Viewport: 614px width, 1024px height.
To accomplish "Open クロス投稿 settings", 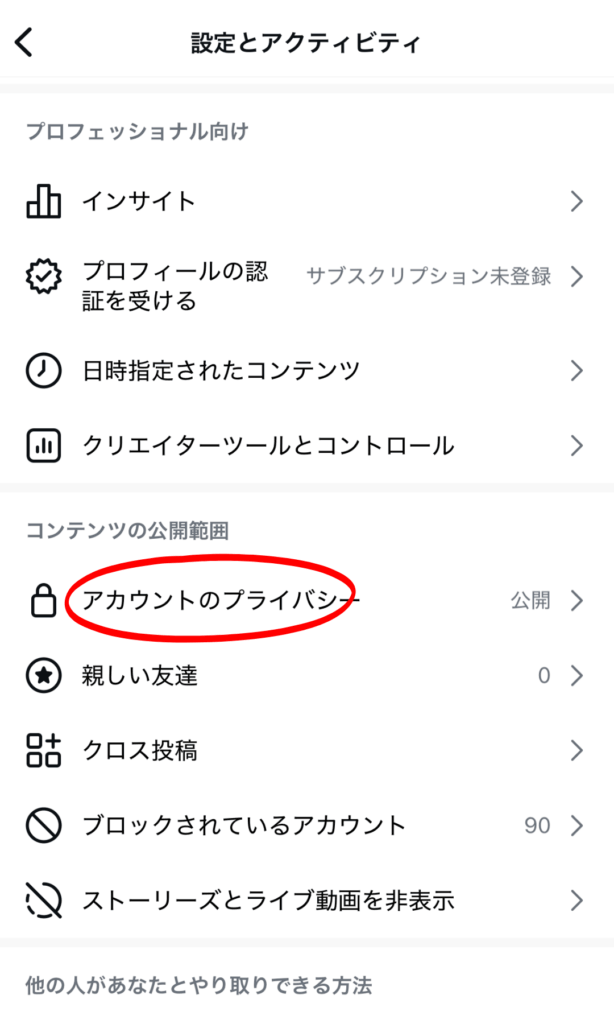I will coord(307,750).
